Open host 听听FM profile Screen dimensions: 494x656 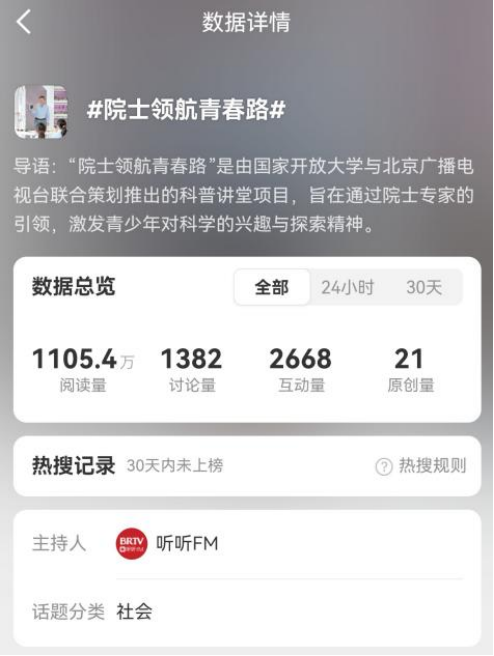tap(167, 543)
